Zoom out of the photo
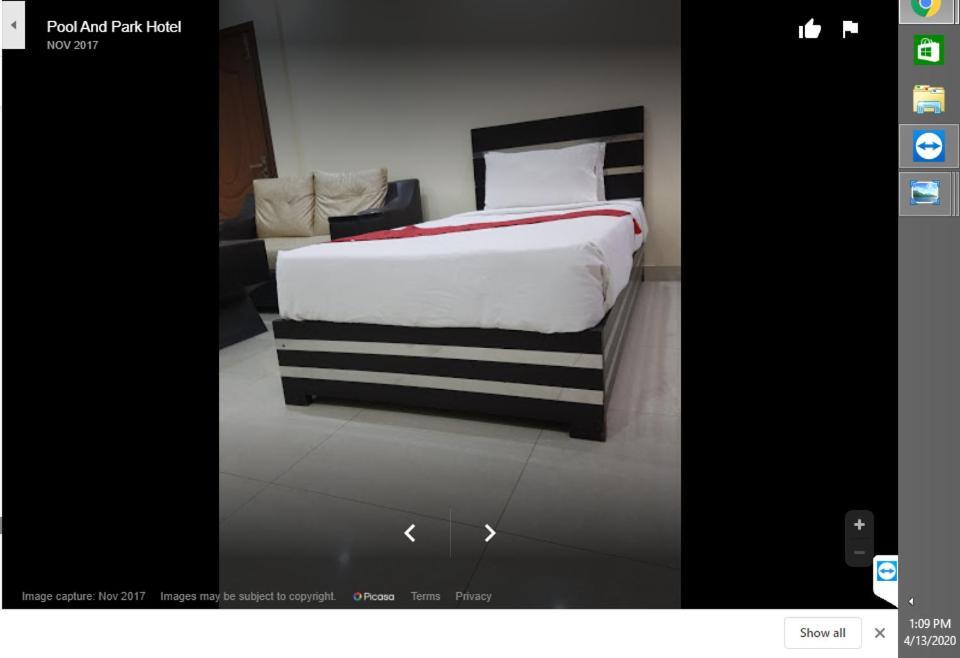 pos(859,552)
